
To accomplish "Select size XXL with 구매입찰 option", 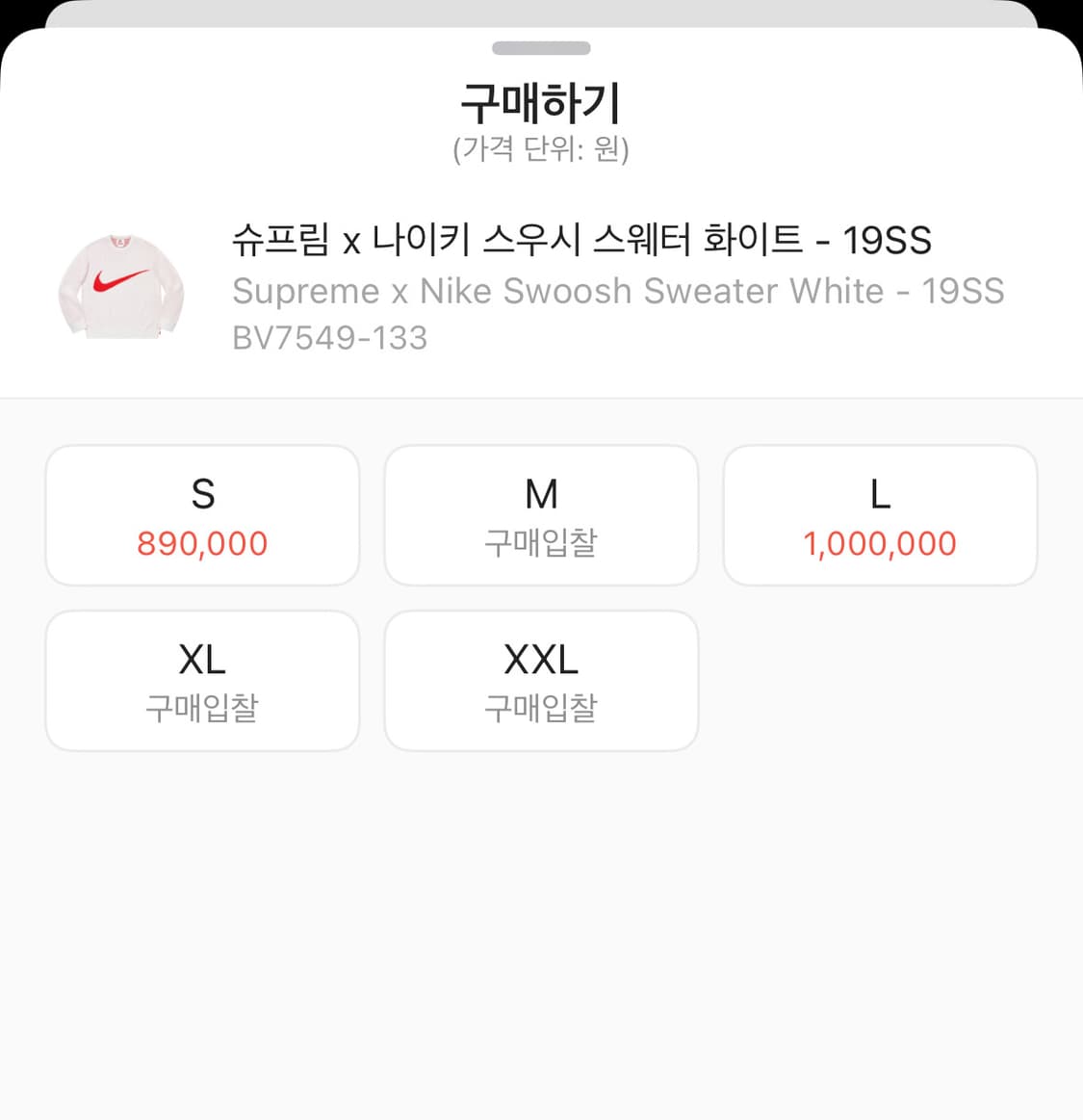I will 541,681.
